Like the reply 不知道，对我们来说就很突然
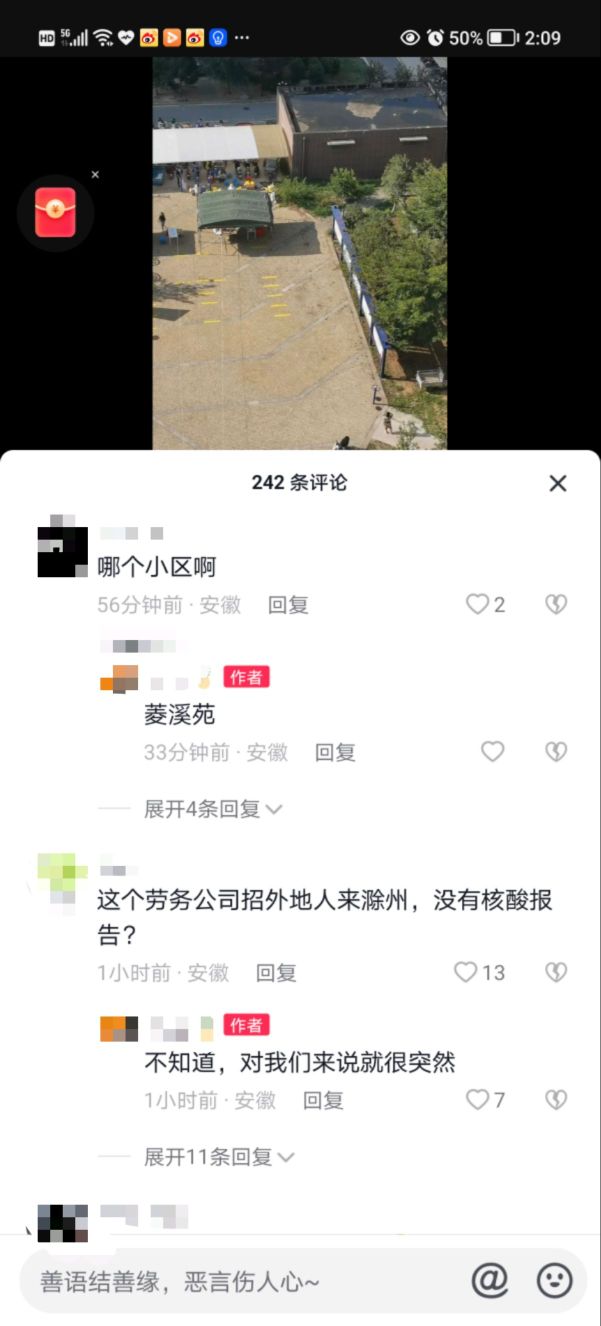 tap(478, 1100)
